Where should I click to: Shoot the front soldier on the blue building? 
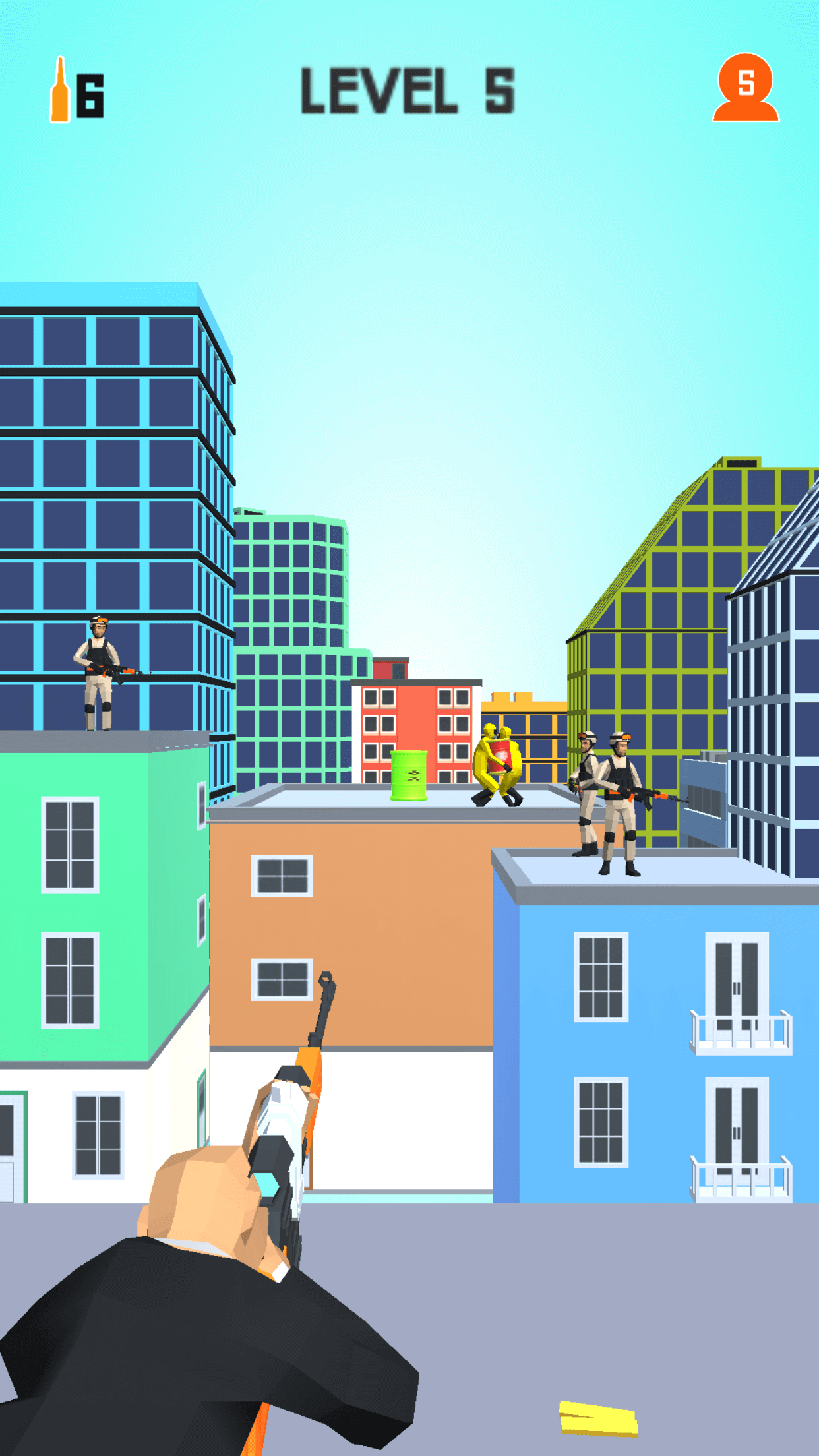(622, 803)
